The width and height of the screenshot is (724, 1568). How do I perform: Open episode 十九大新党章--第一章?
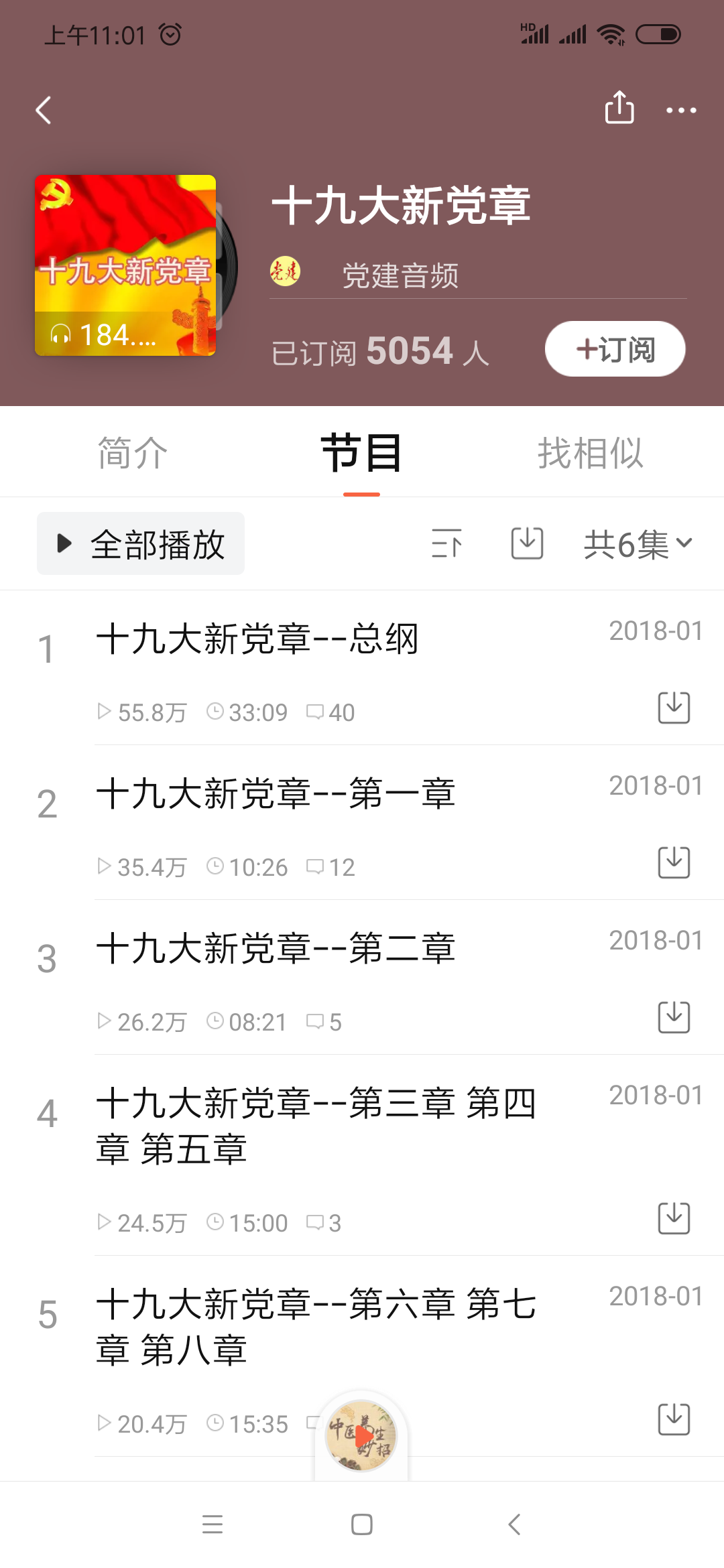point(276,793)
